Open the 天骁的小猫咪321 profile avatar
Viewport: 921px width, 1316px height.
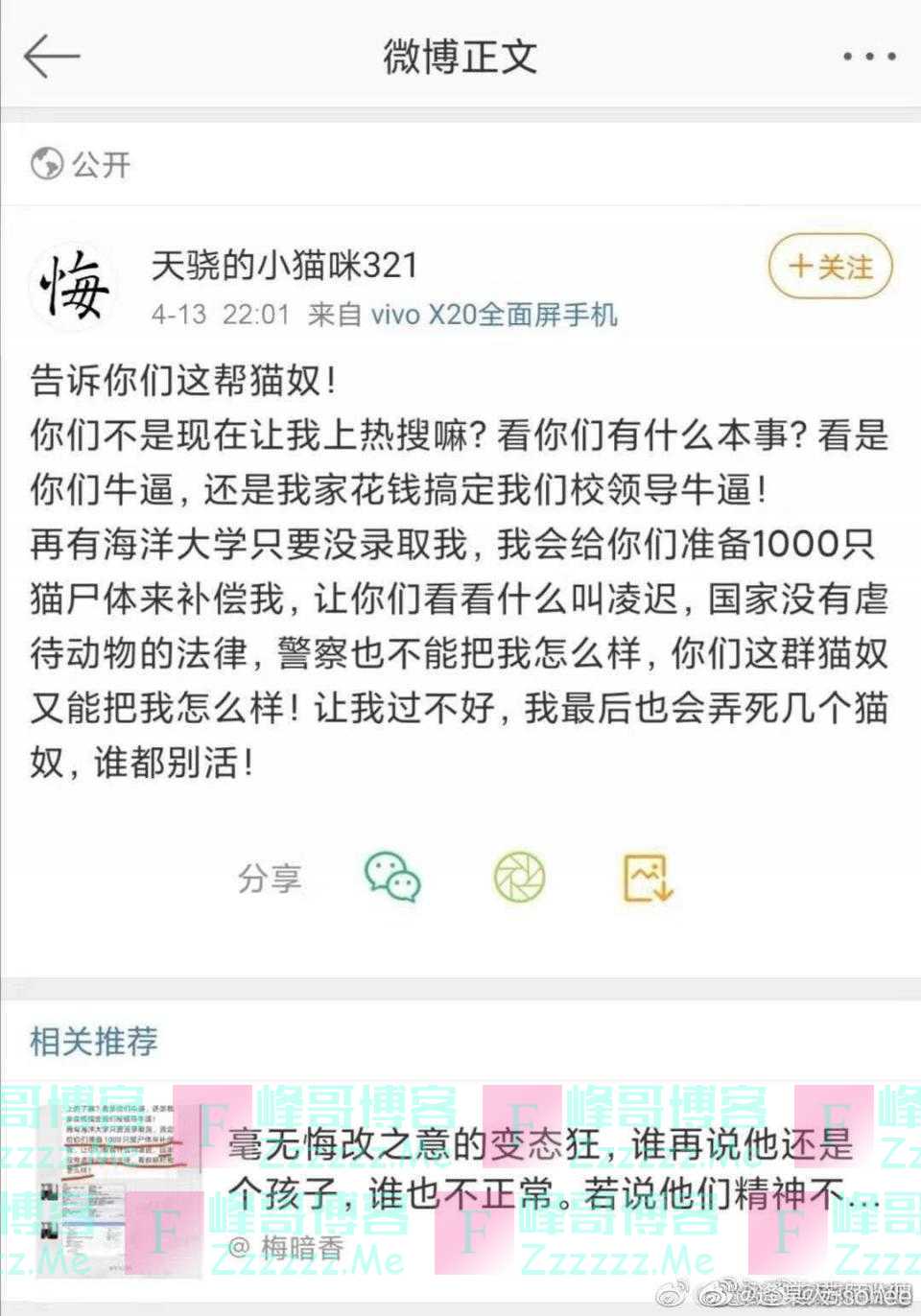(x=74, y=286)
